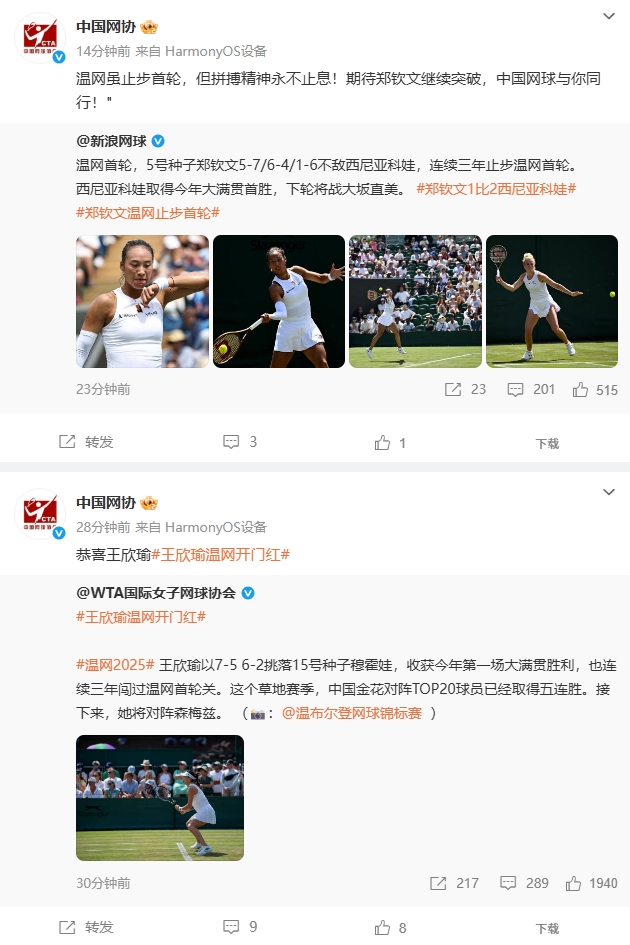The height and width of the screenshot is (945, 630).
Task: Open hashtag #郑钦文1比2西尼亚科娃#
Action: tap(495, 188)
